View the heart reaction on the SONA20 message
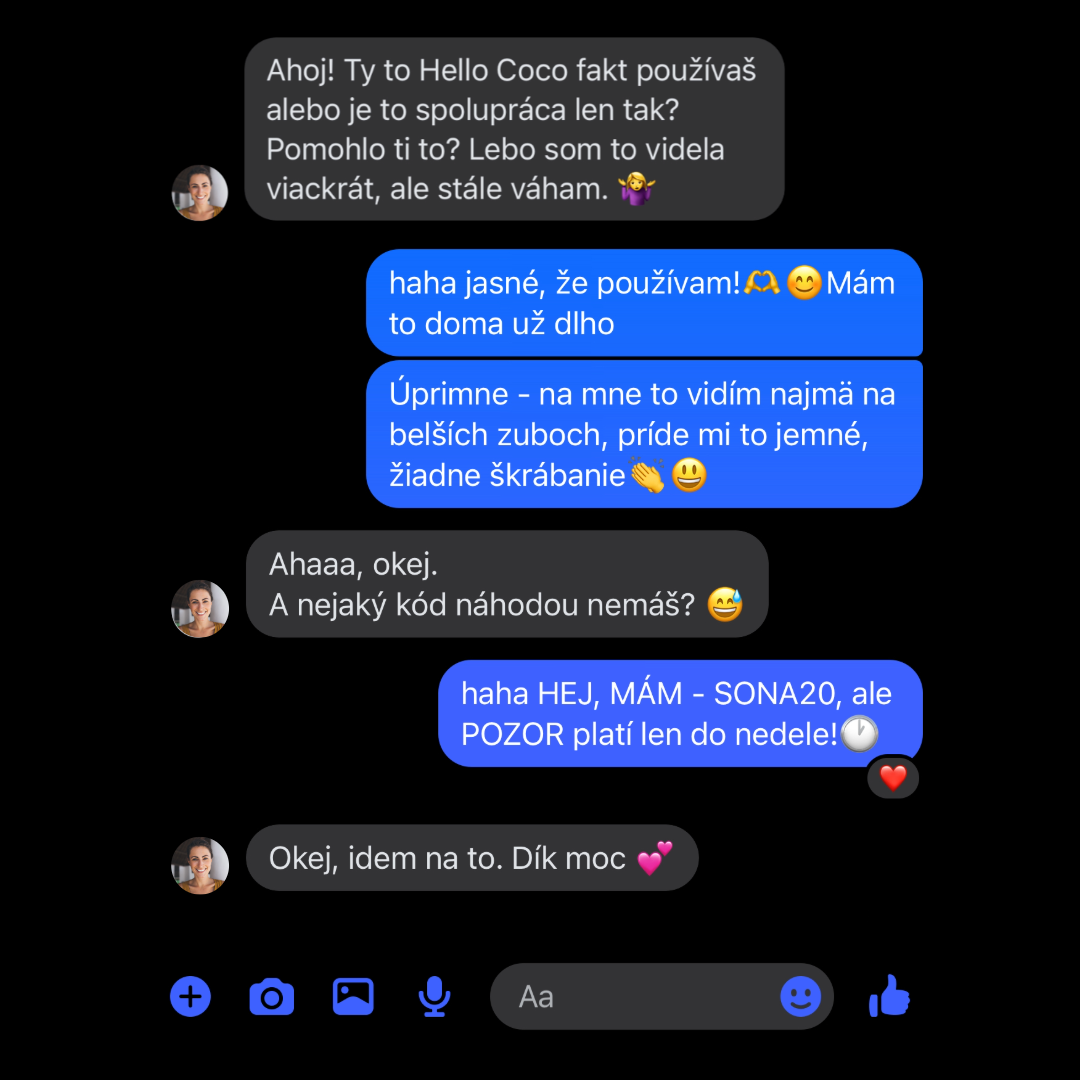 (893, 777)
